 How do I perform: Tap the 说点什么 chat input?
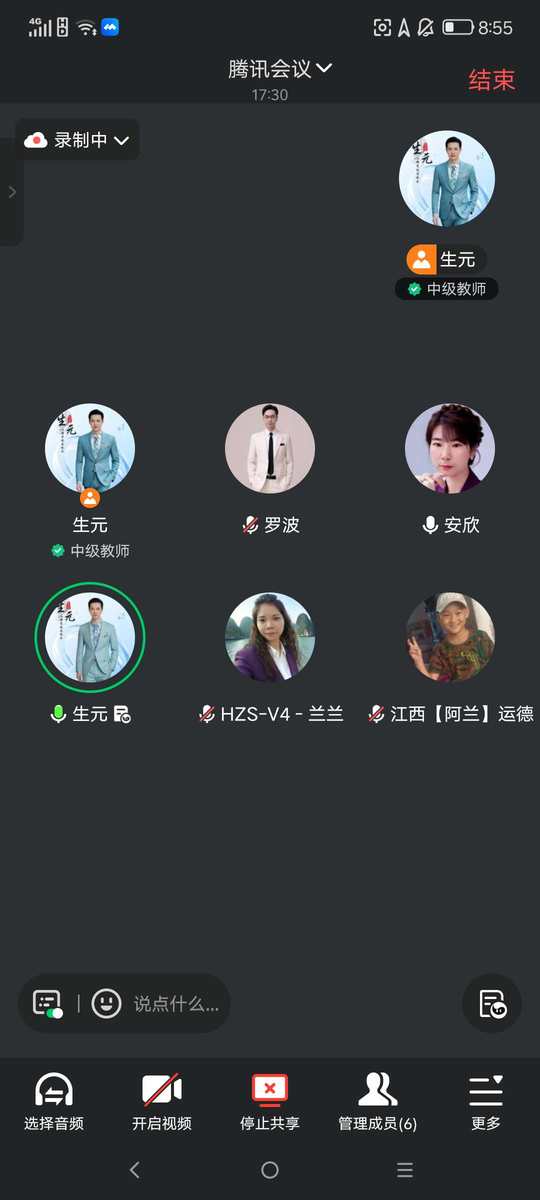pos(176,1003)
